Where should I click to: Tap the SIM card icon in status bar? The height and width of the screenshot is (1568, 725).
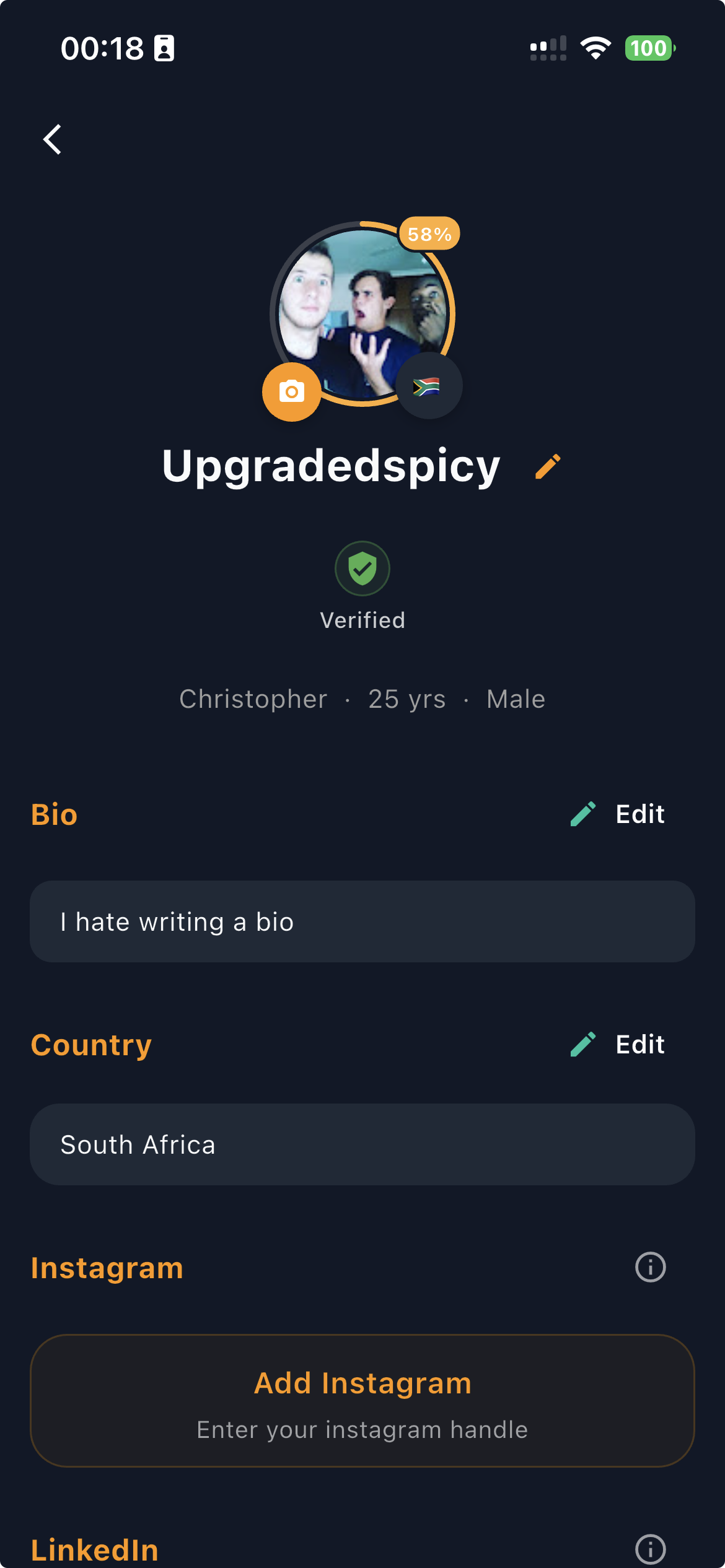[x=163, y=48]
